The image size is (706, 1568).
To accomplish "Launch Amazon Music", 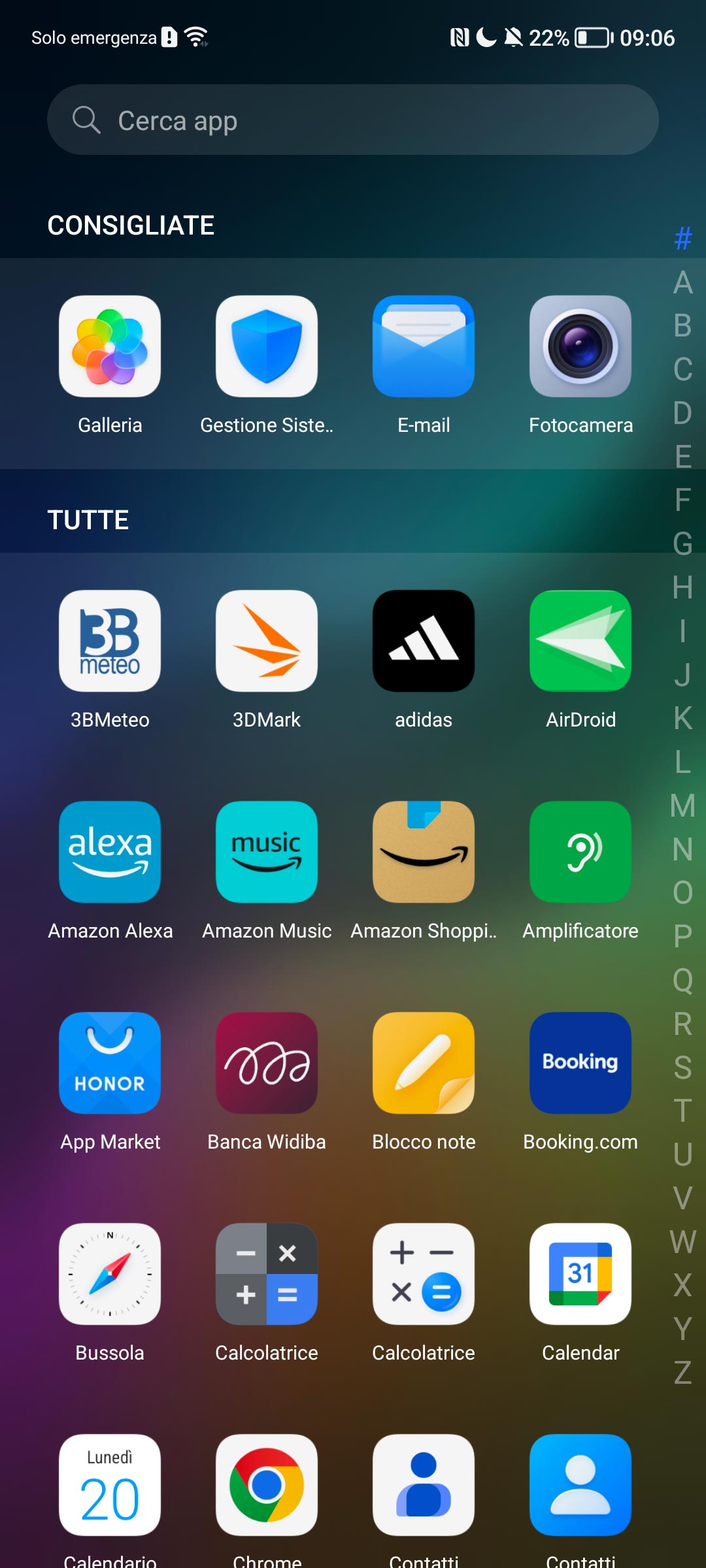I will click(x=267, y=853).
